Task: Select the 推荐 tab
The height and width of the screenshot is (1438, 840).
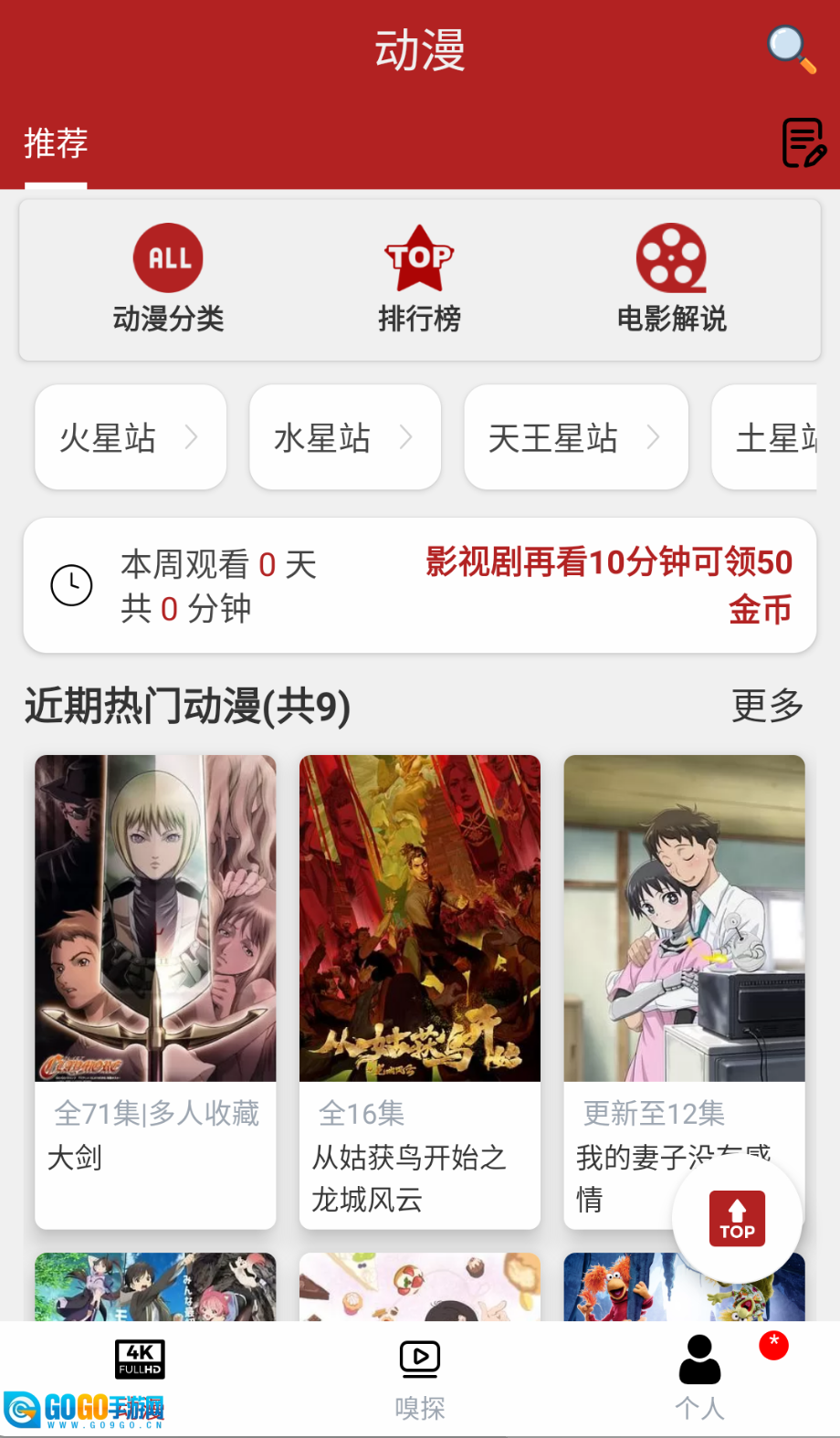Action: 56,143
